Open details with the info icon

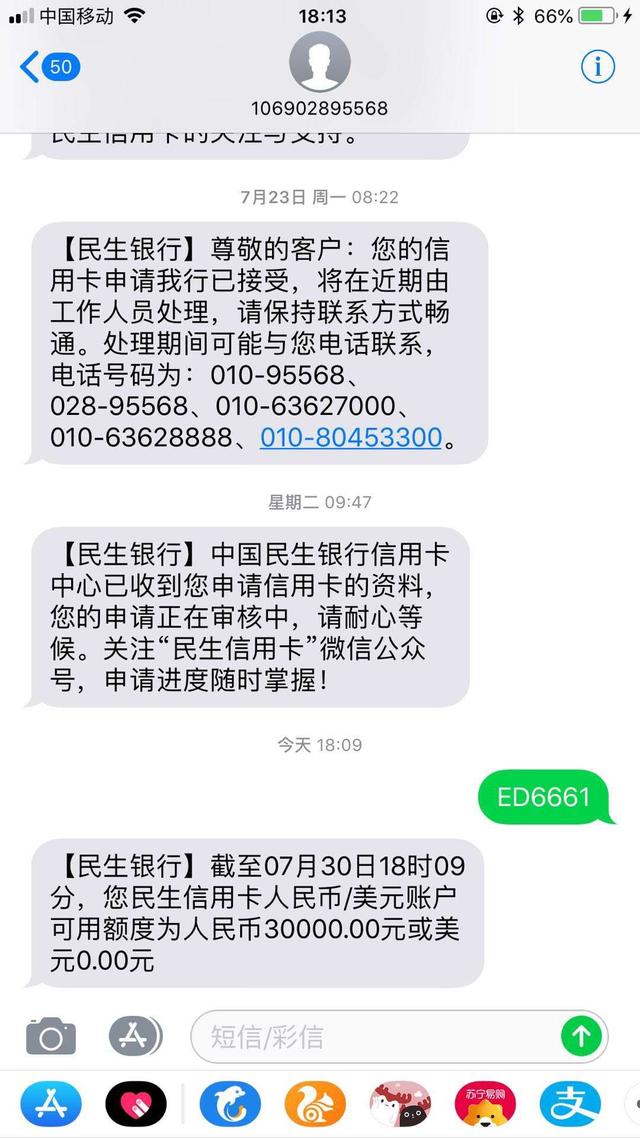598,67
